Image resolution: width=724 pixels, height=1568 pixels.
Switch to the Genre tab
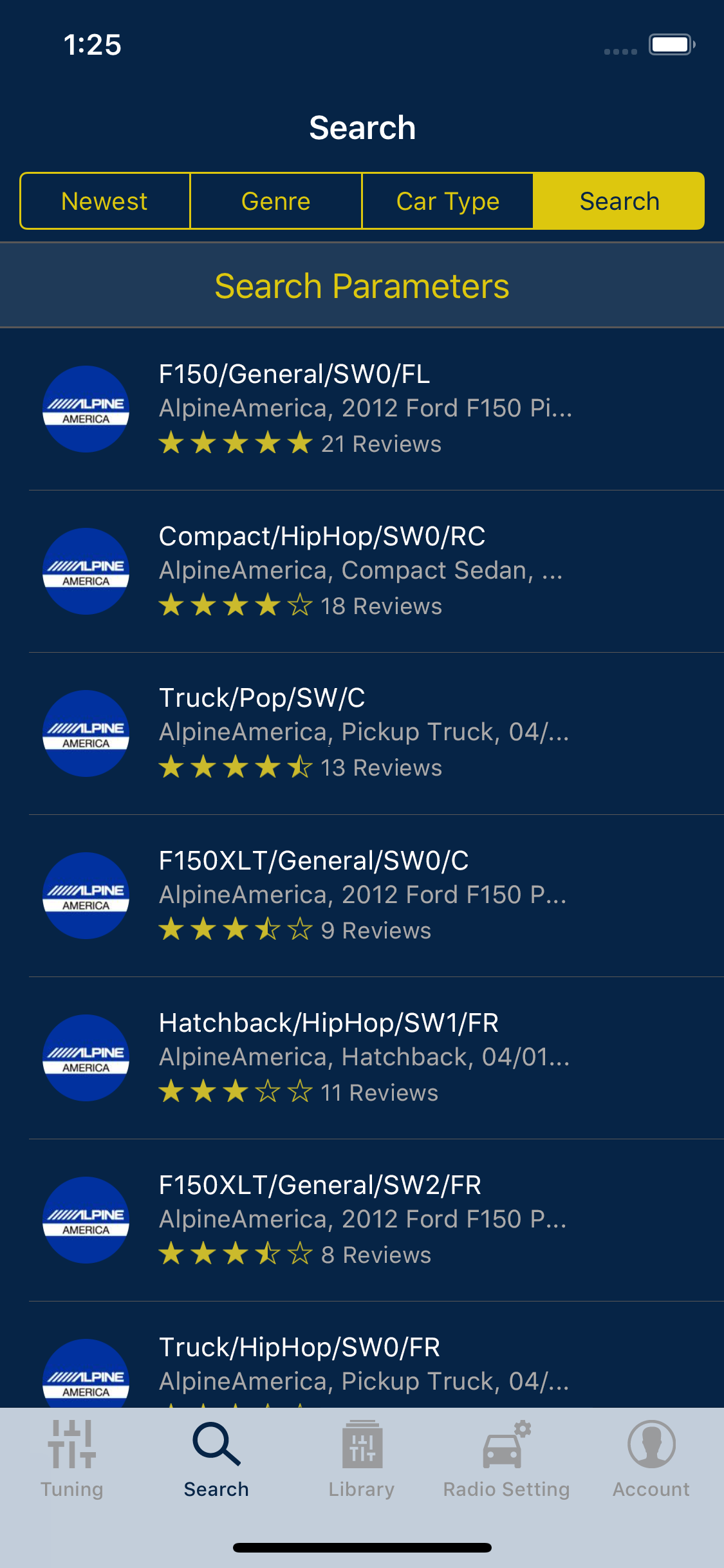[276, 201]
